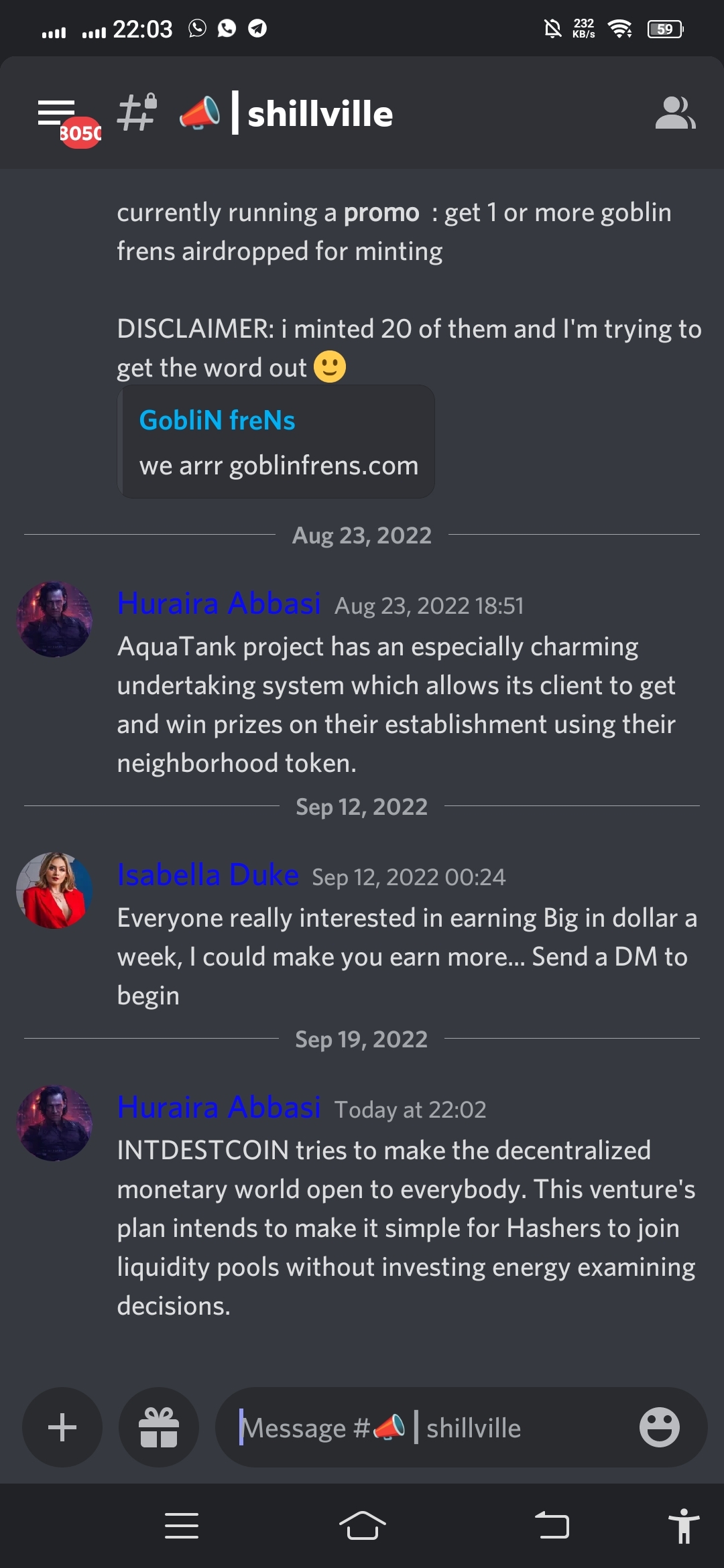The image size is (724, 1568).
Task: Tap the system back button
Action: 552,1526
